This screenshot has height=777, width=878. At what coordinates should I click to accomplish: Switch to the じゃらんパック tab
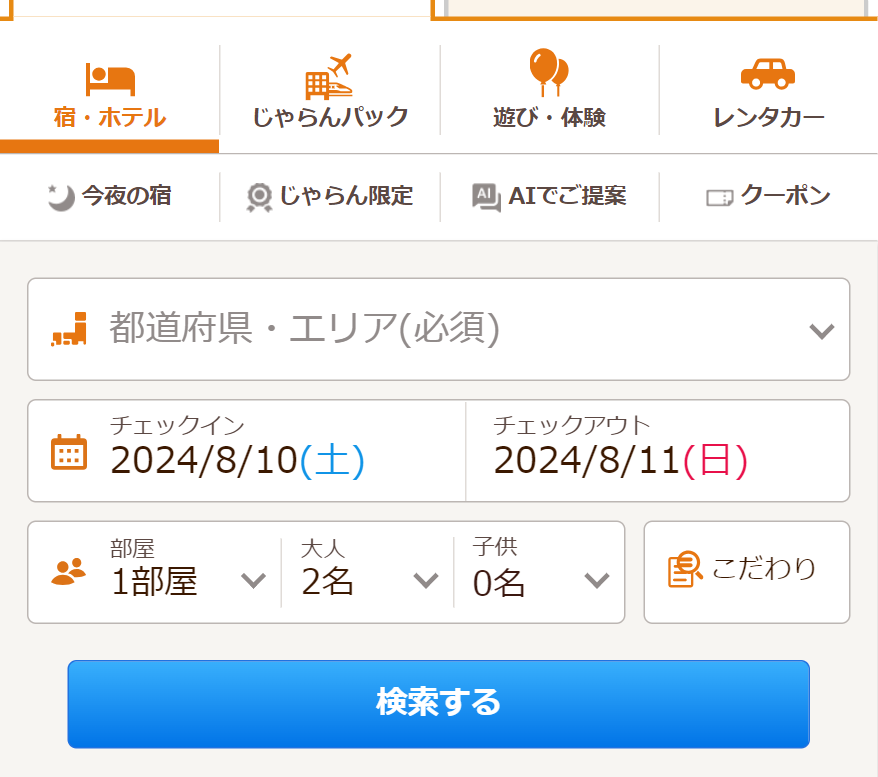(x=330, y=95)
